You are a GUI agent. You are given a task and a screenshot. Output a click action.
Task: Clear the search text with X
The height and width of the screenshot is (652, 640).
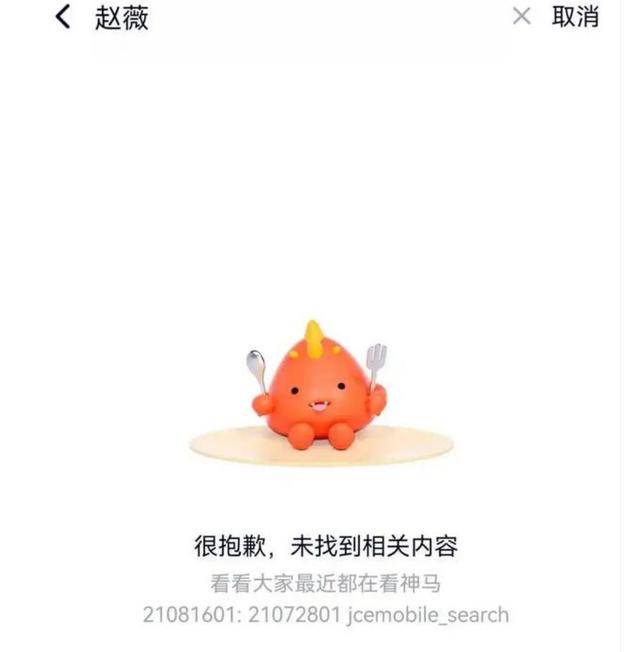[x=522, y=17]
